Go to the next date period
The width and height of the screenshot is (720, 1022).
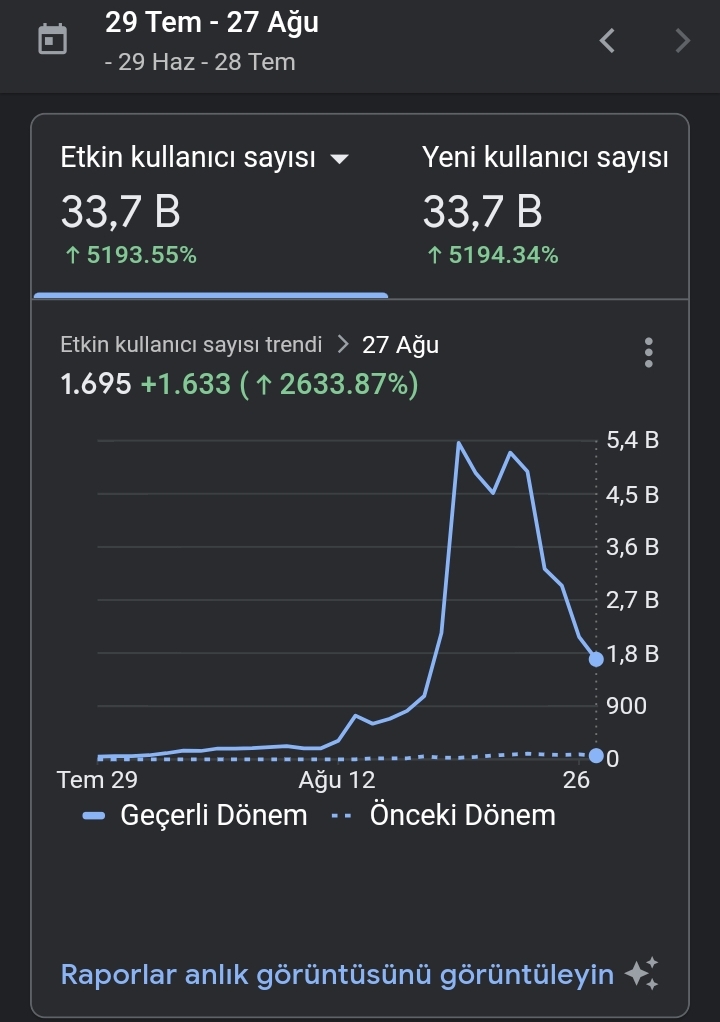(x=682, y=40)
